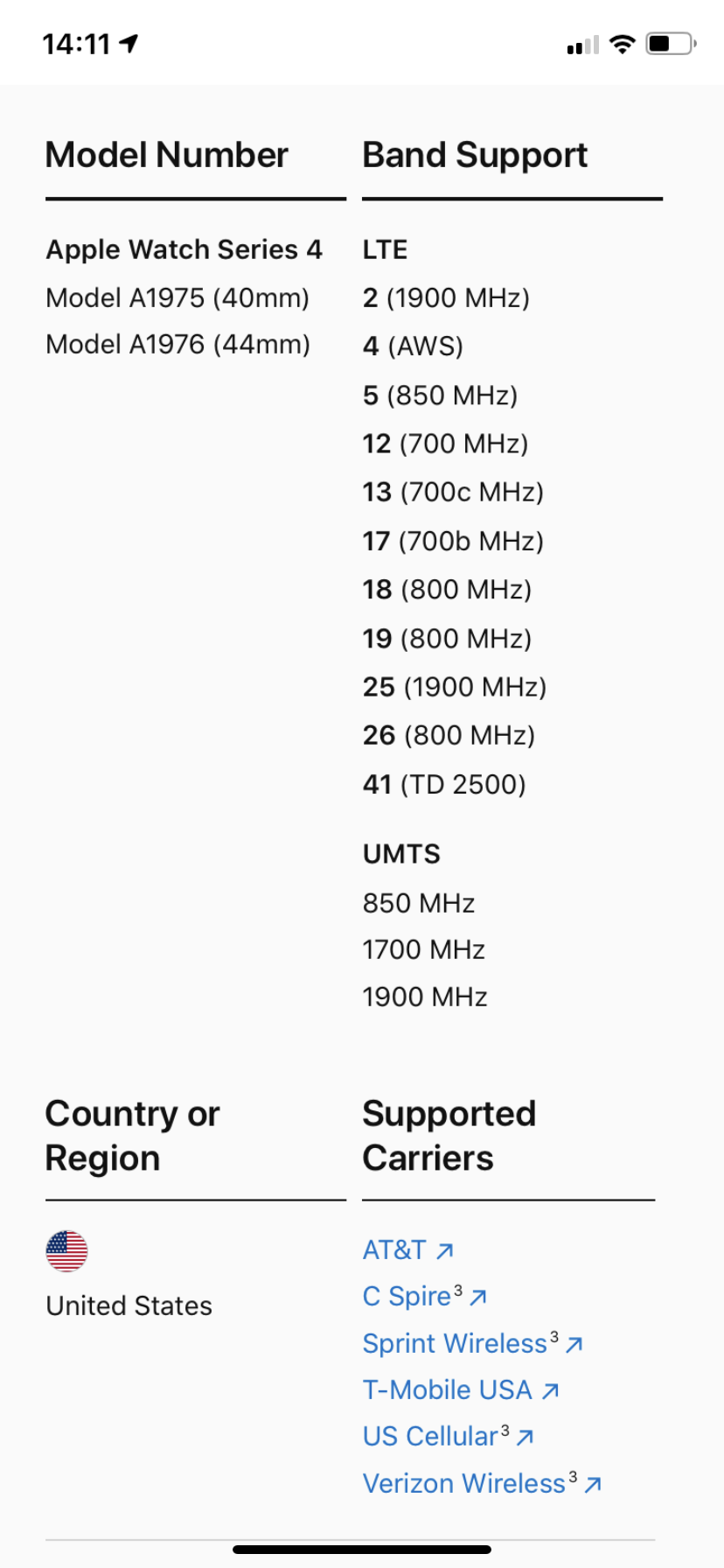Open the AT&T carrier link
This screenshot has width=724, height=1568.
point(407,1249)
